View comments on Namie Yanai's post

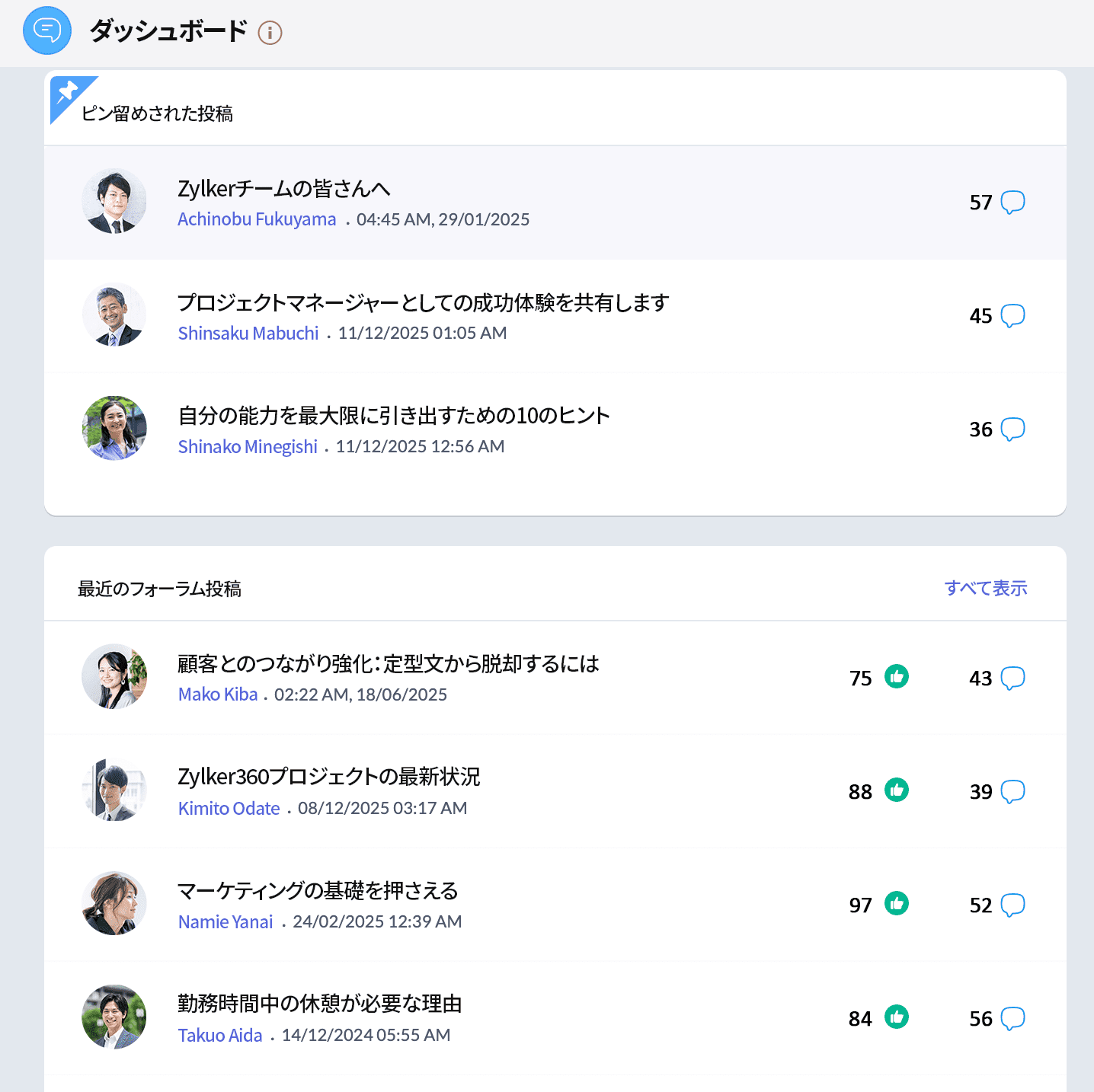pos(1012,905)
